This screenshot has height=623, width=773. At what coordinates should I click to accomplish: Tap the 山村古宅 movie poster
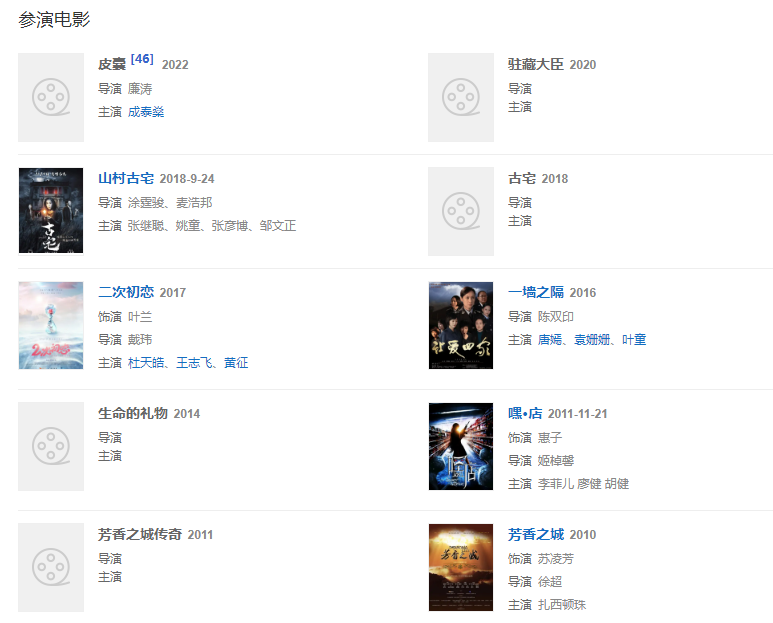pos(51,211)
